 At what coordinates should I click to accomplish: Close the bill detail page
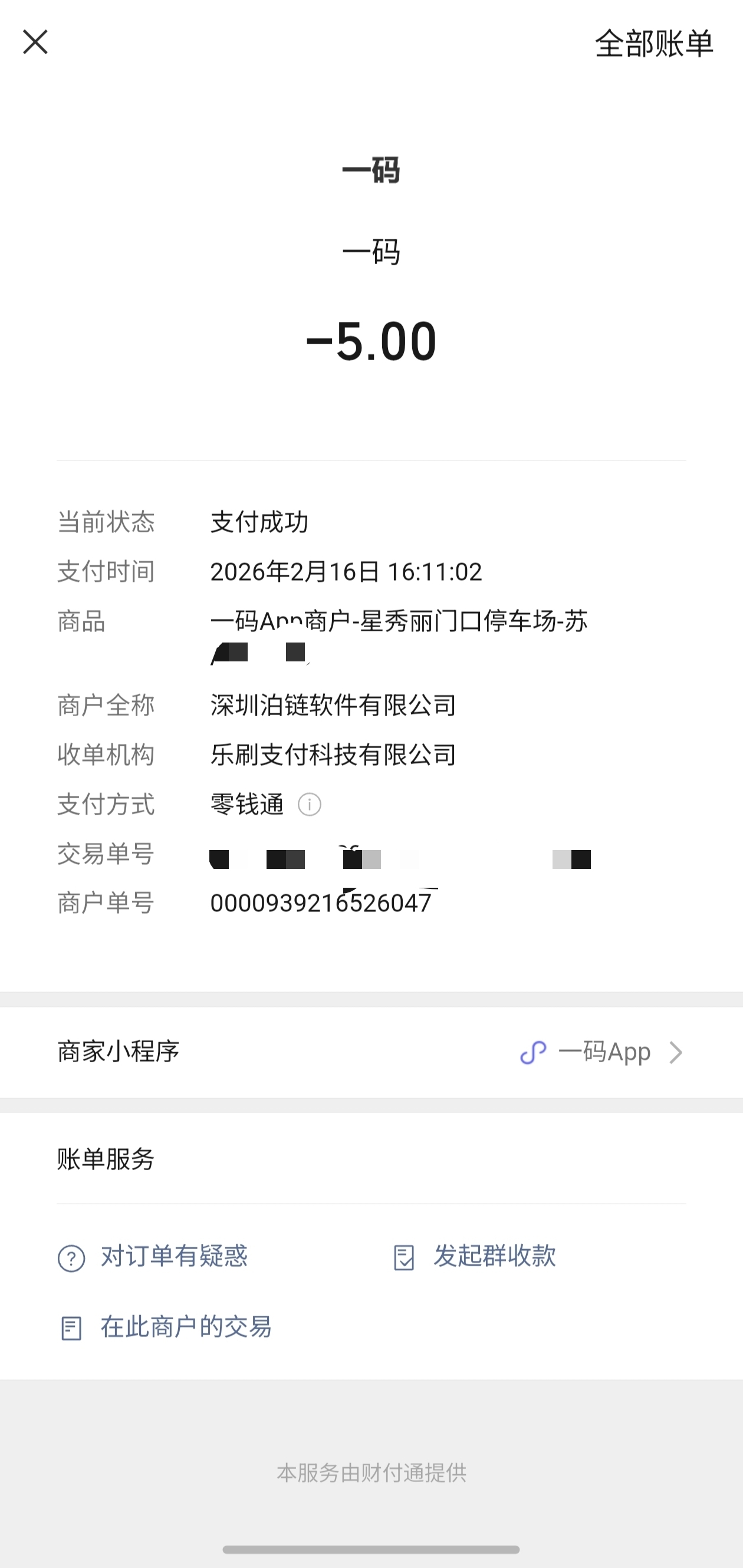pos(35,42)
